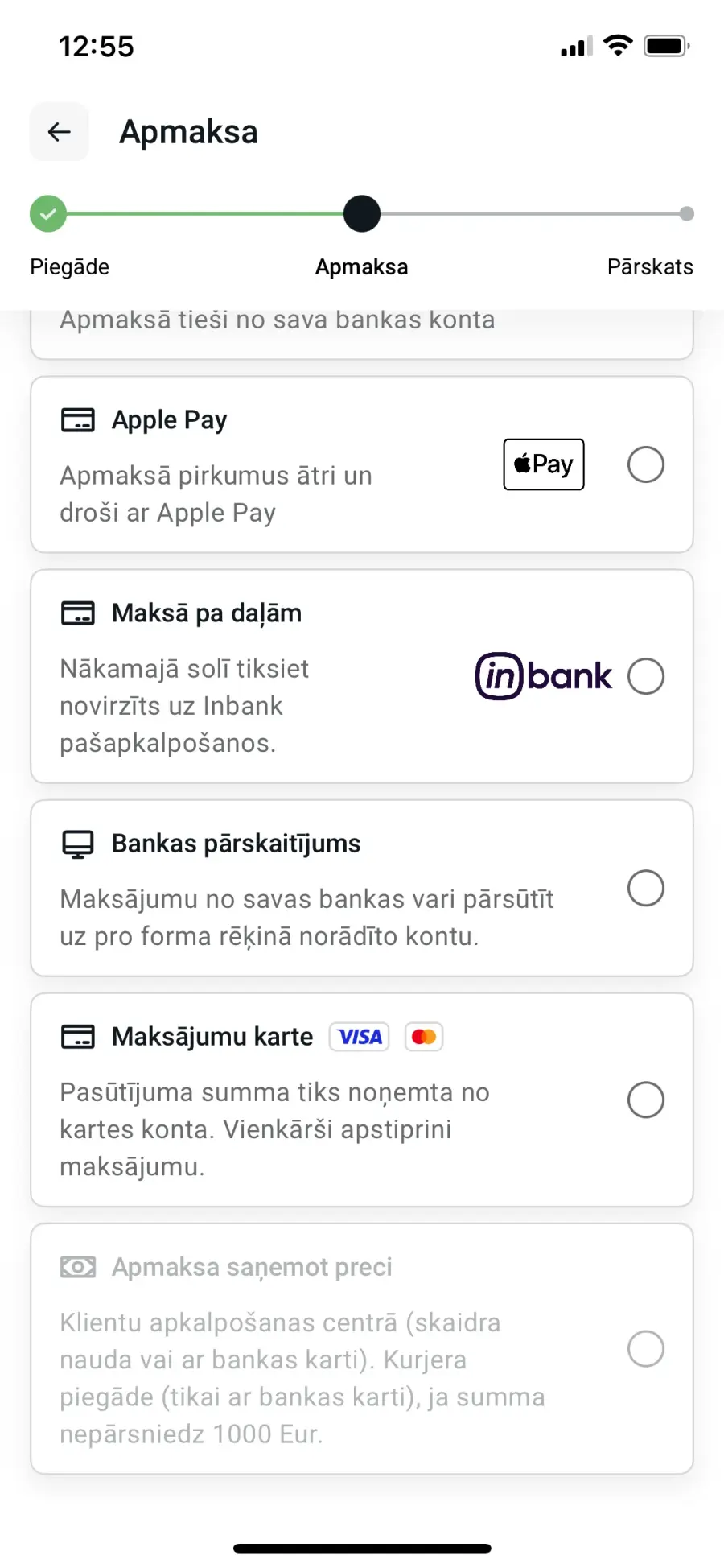
Task: Choose Maksā pa daļām with Inbank
Action: [362, 676]
